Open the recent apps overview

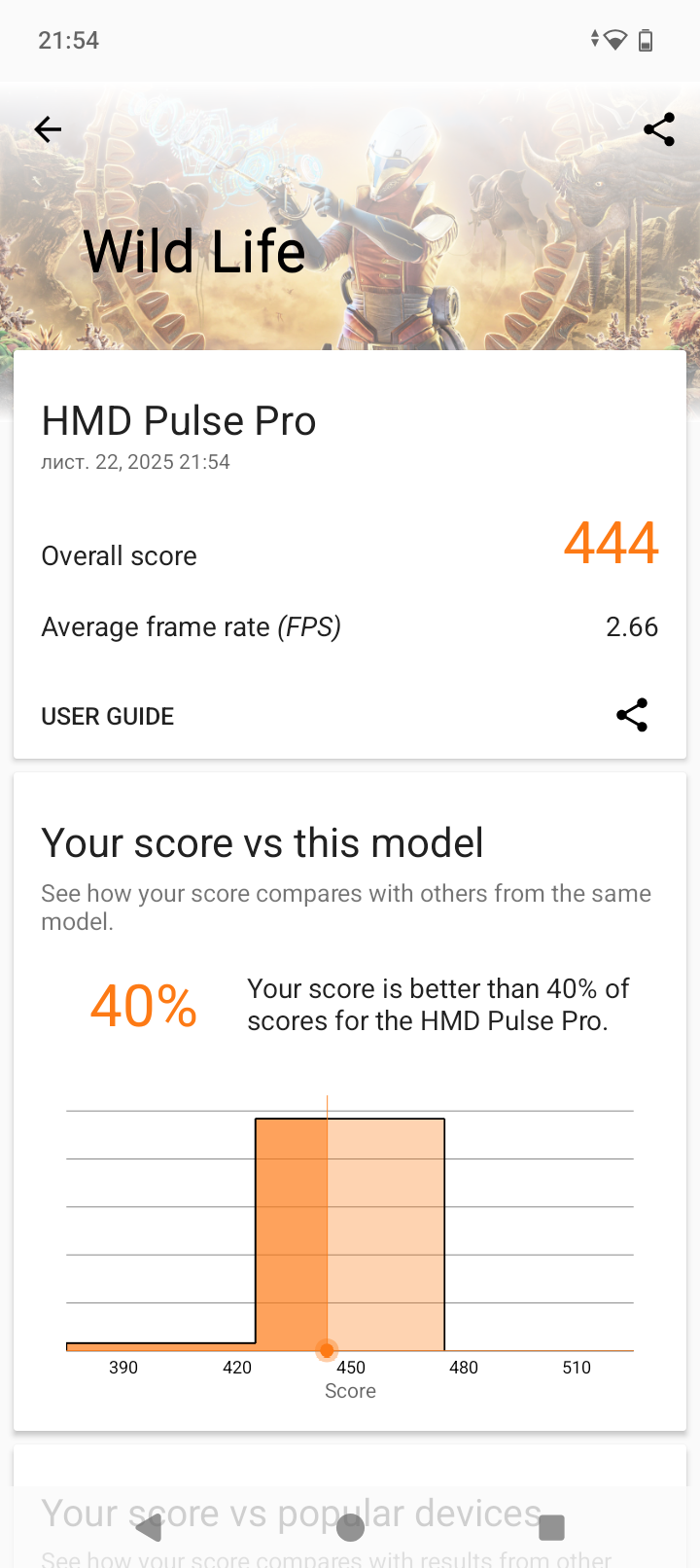tap(551, 1527)
